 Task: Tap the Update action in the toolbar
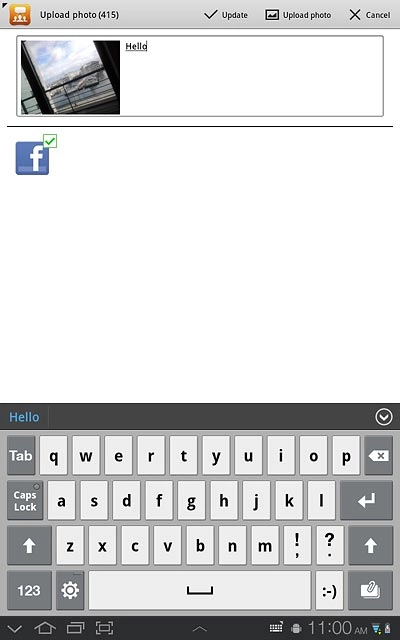226,15
